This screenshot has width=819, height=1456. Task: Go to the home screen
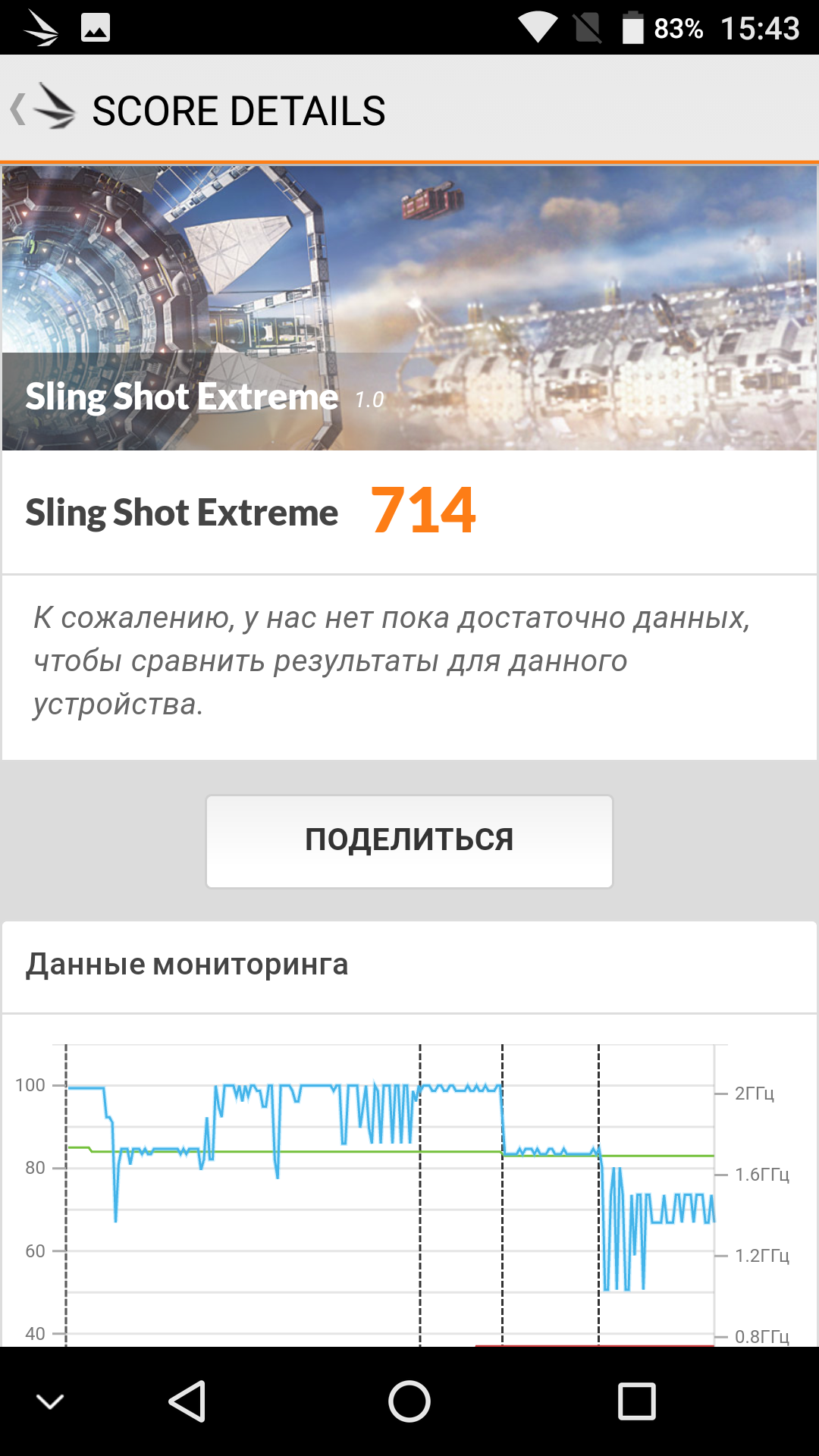tap(409, 1401)
